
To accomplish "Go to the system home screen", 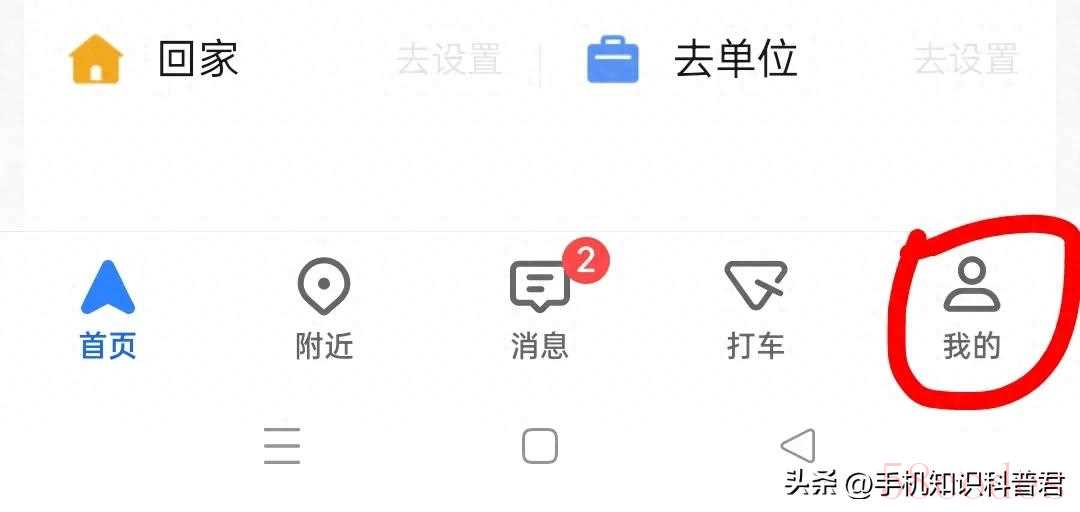I will (x=540, y=446).
